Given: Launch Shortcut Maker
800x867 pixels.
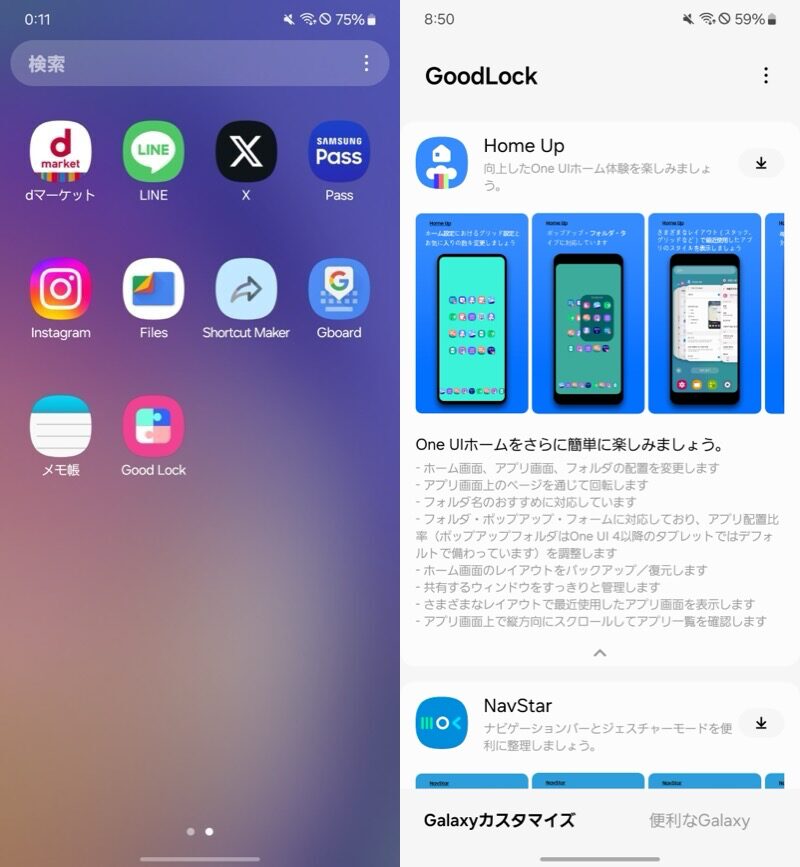Looking at the screenshot, I should pos(246,289).
